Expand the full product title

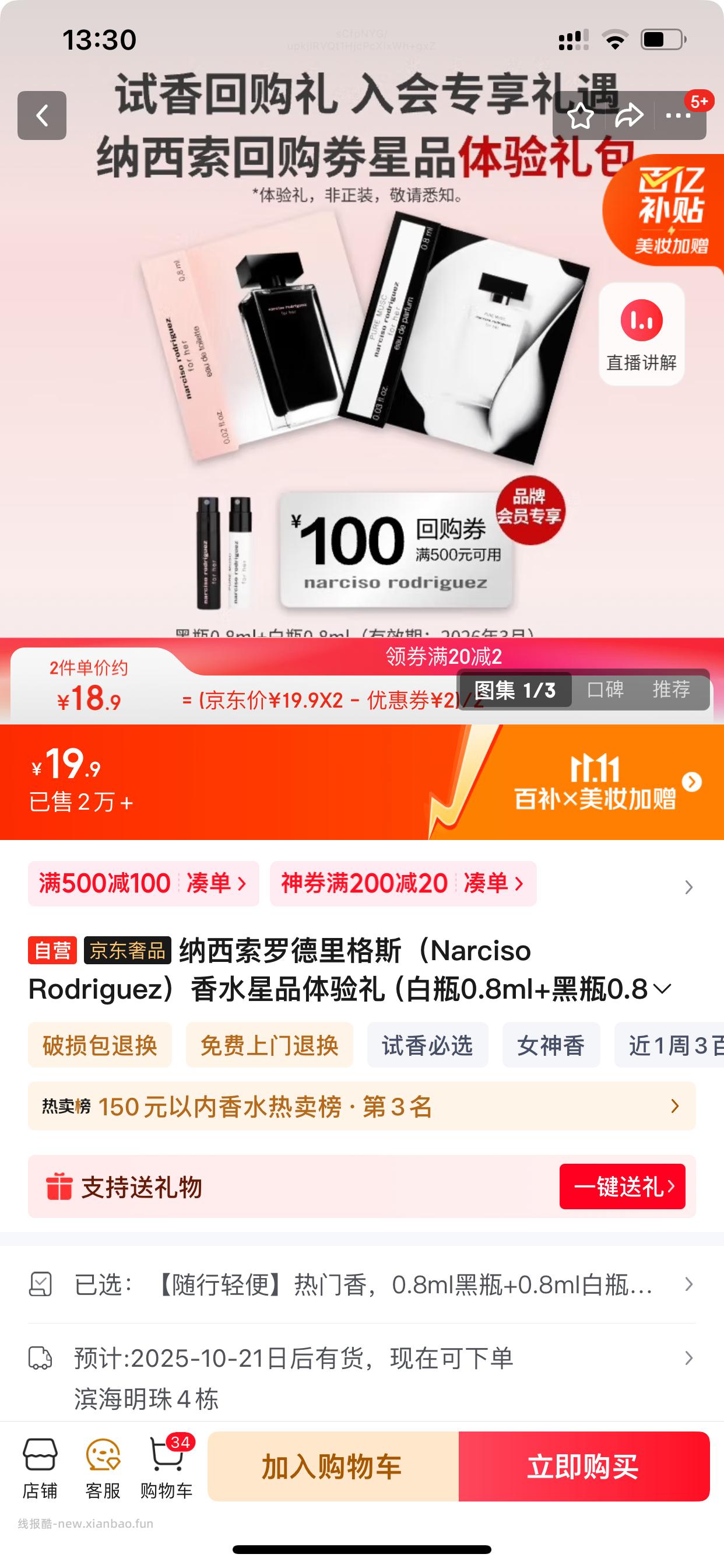[x=659, y=989]
